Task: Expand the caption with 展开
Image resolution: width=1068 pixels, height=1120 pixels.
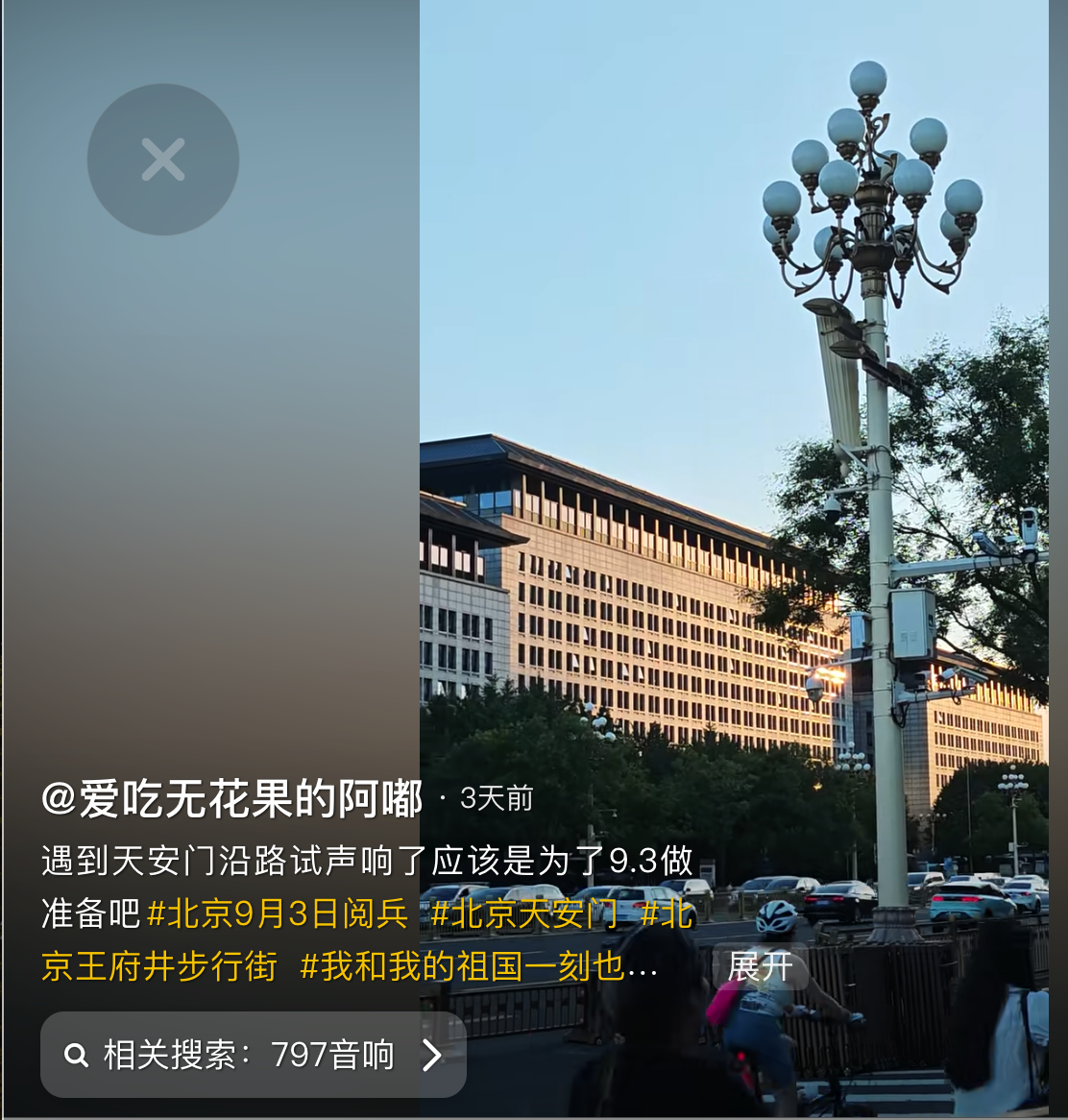Action: (760, 966)
